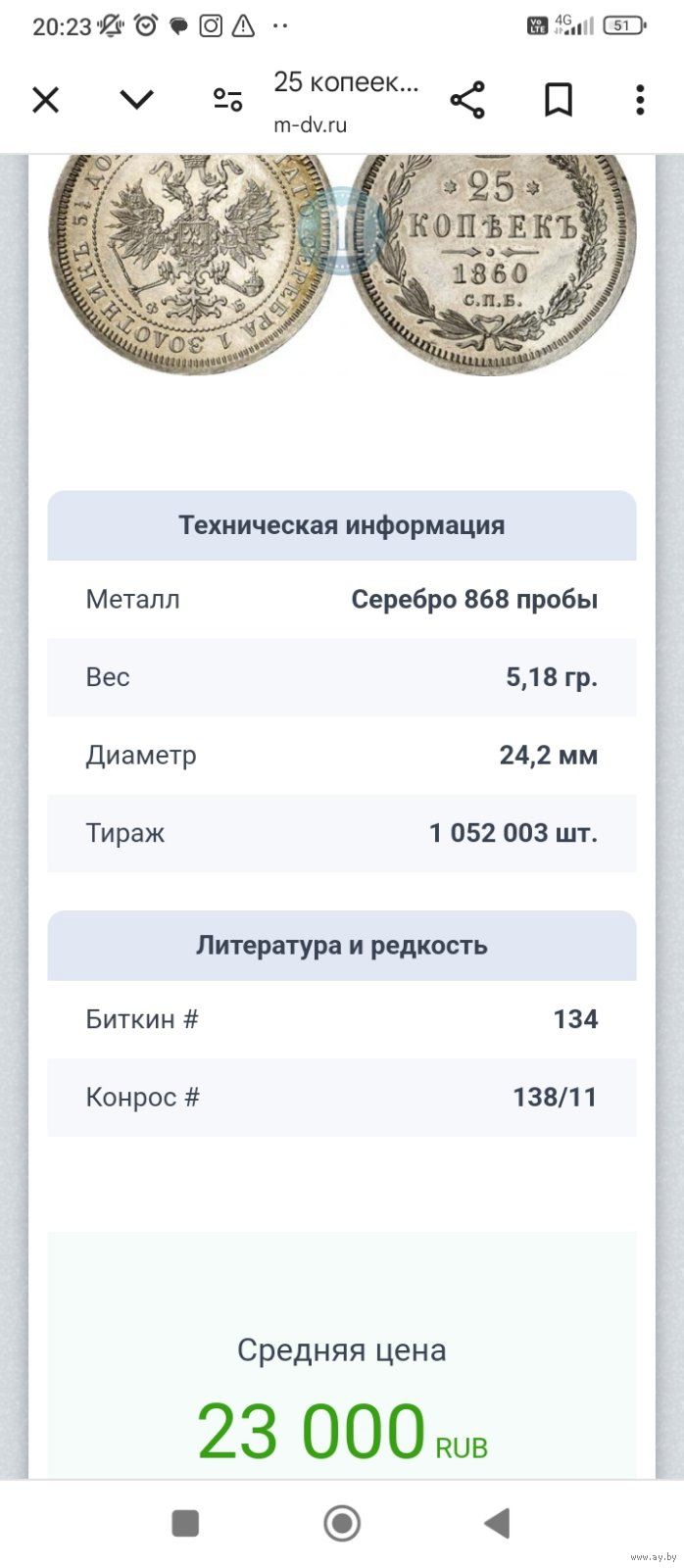Go back with the system back button
Viewport: 684px width, 1568px height.
point(497,1523)
